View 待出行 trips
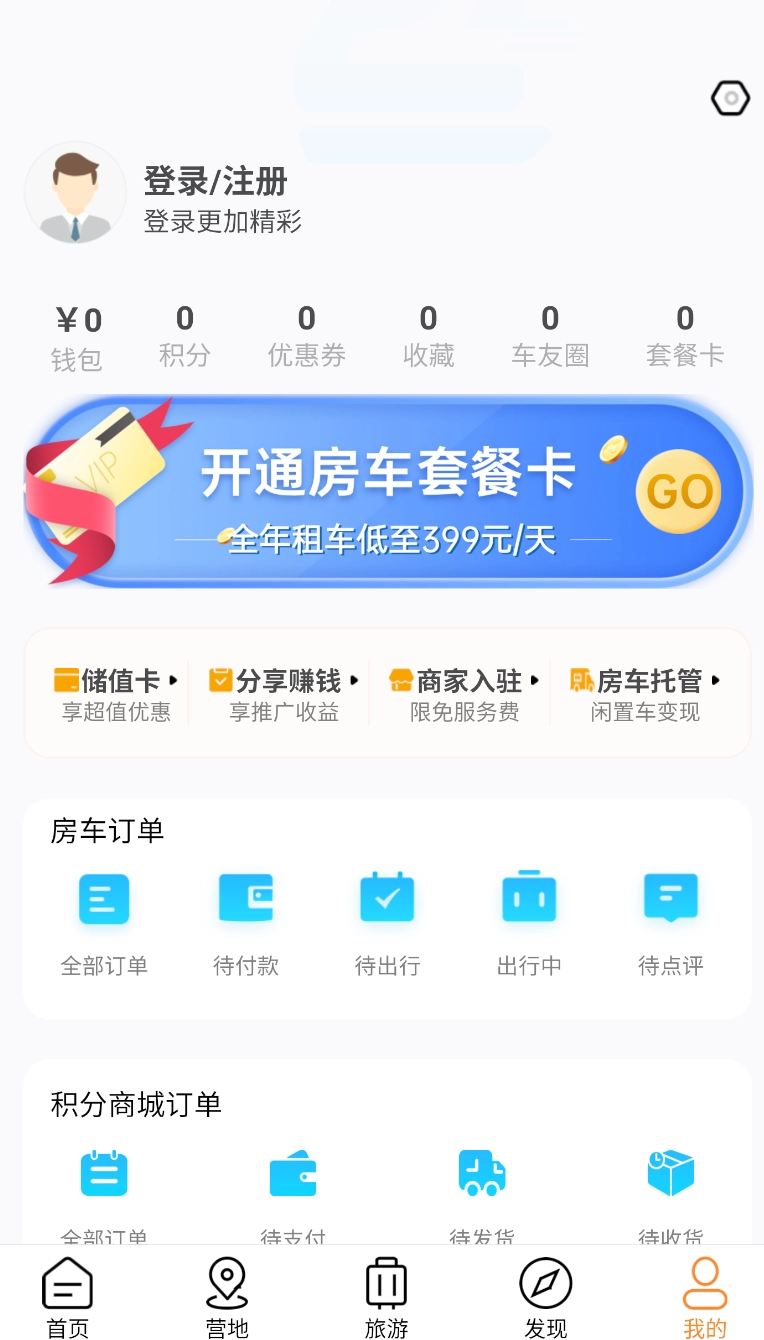 point(387,920)
